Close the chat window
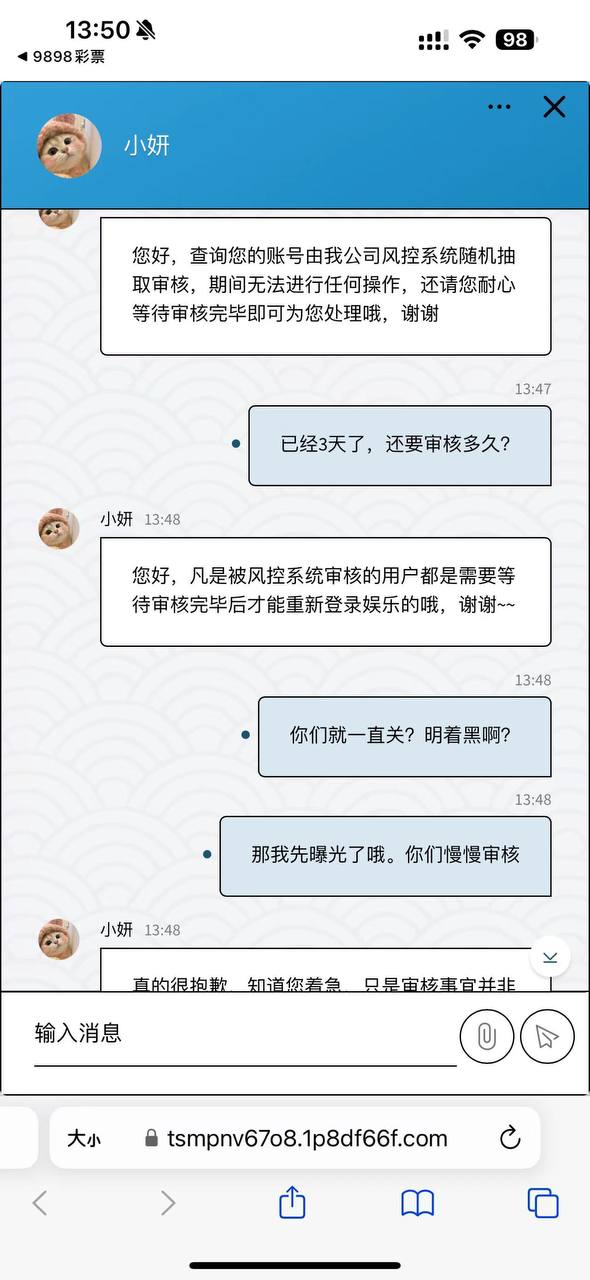 (554, 107)
